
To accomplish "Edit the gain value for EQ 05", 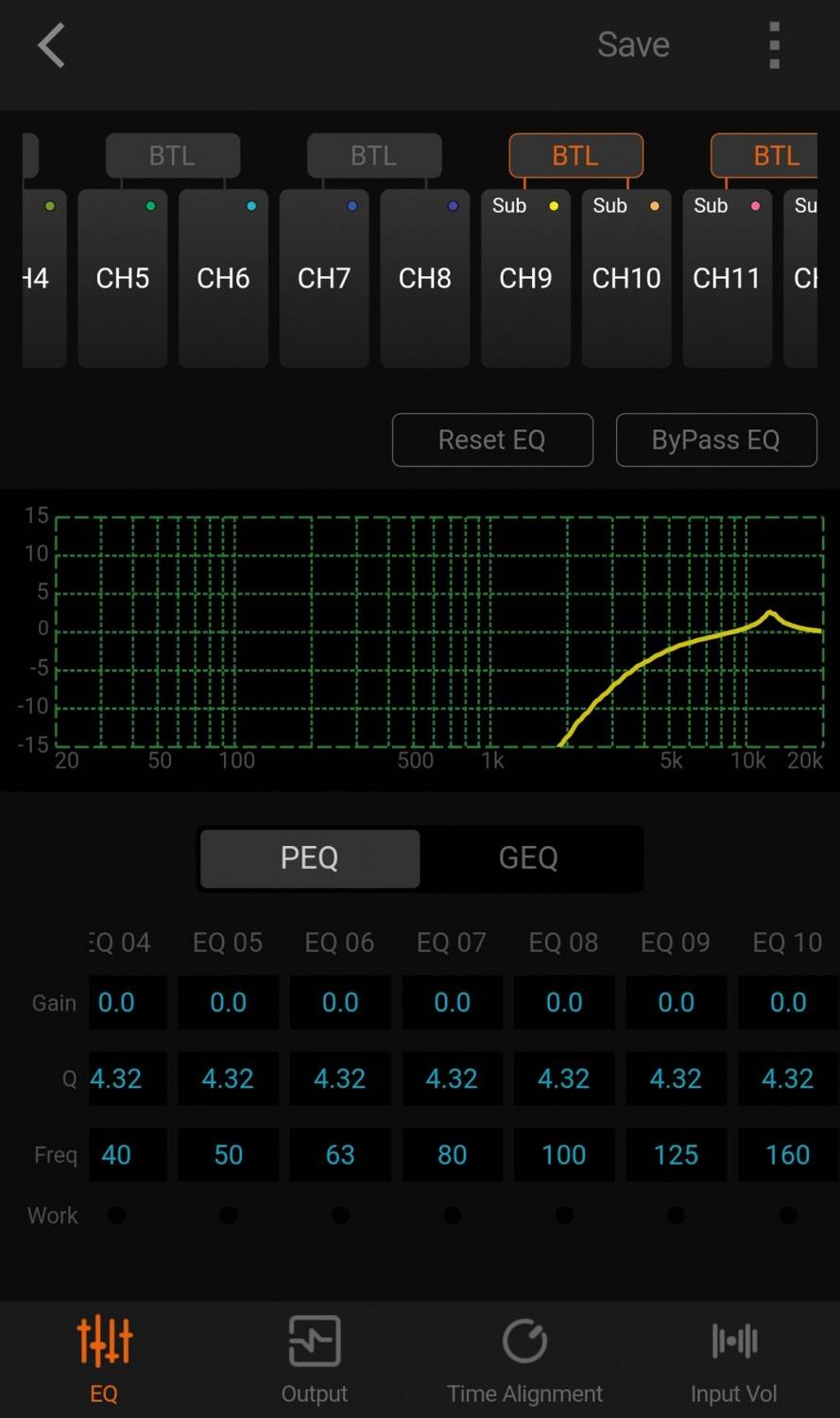I will [x=228, y=1002].
